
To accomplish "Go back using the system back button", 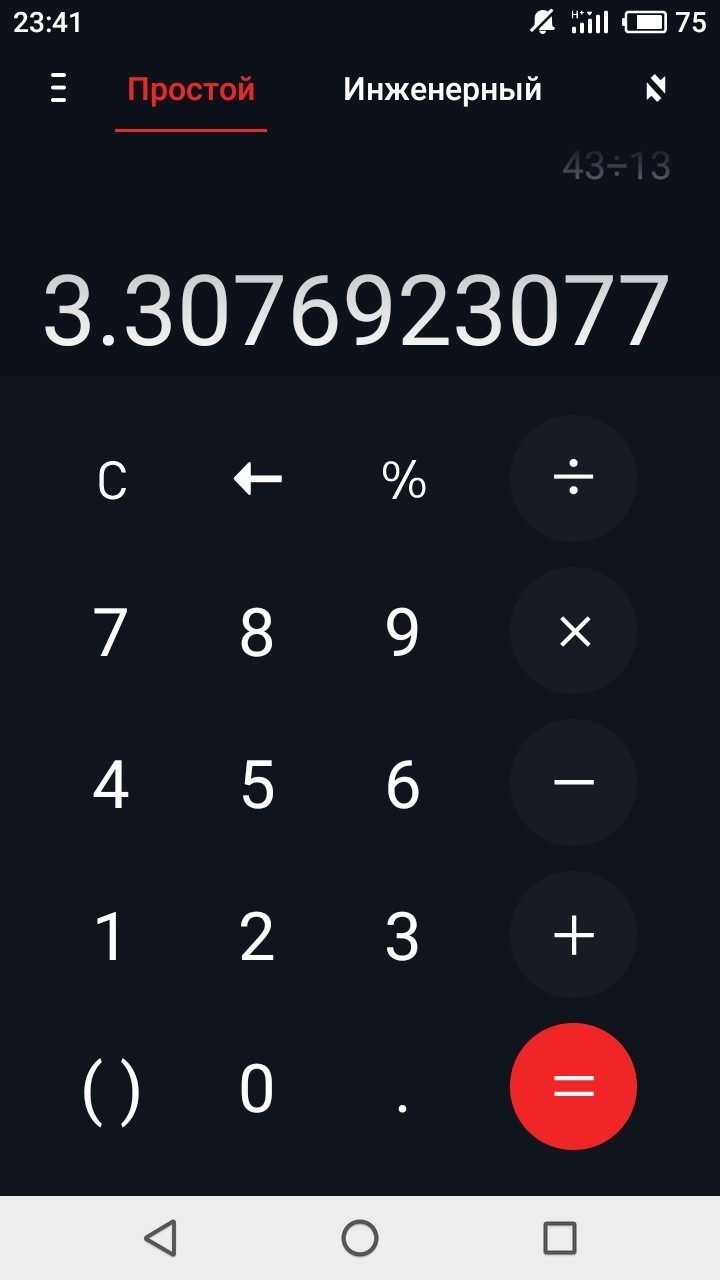I will click(x=160, y=1238).
